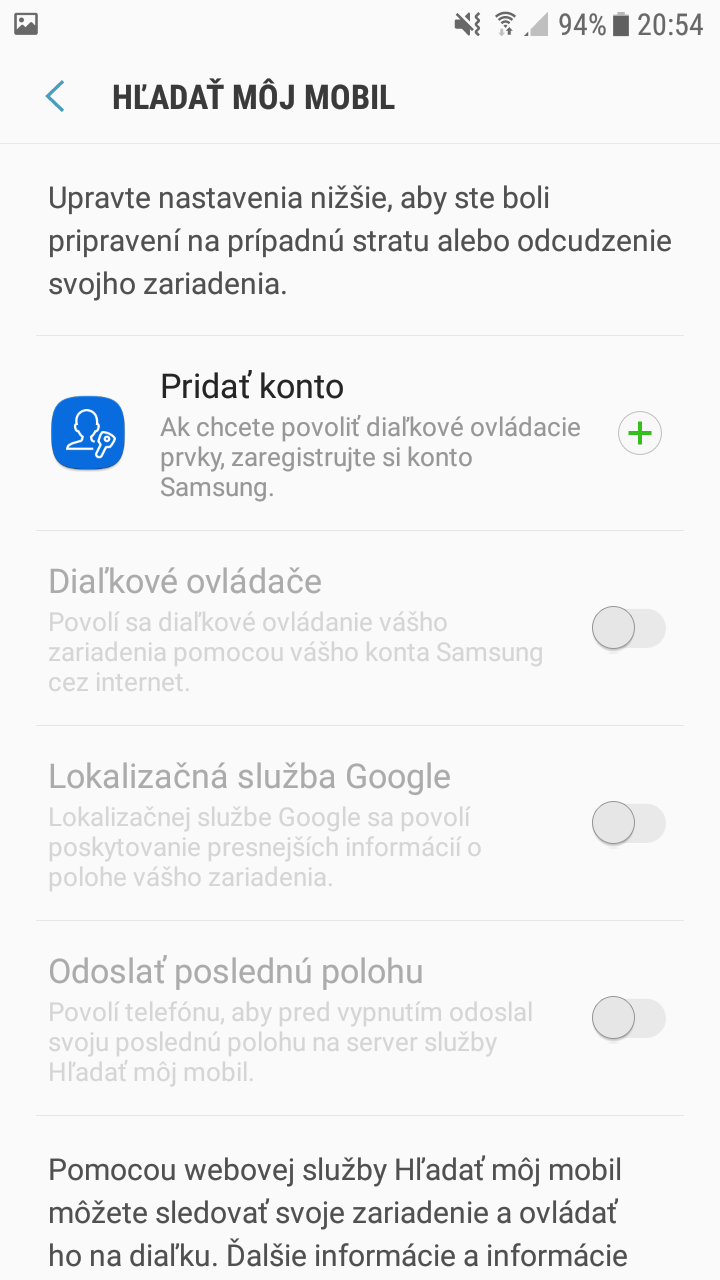Enable Lokalizačná služba Google switch

point(629,824)
